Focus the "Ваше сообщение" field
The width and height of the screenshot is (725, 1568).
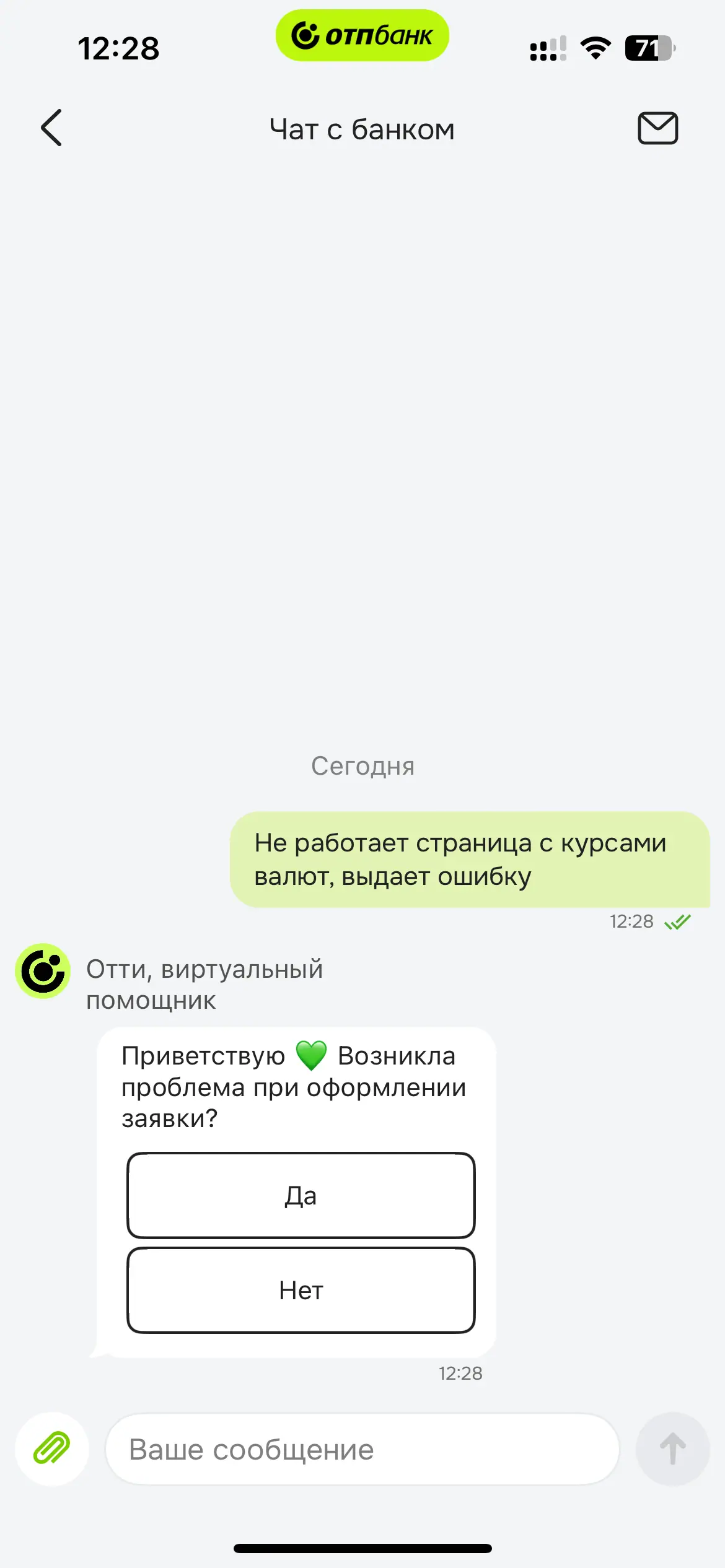[x=362, y=1450]
